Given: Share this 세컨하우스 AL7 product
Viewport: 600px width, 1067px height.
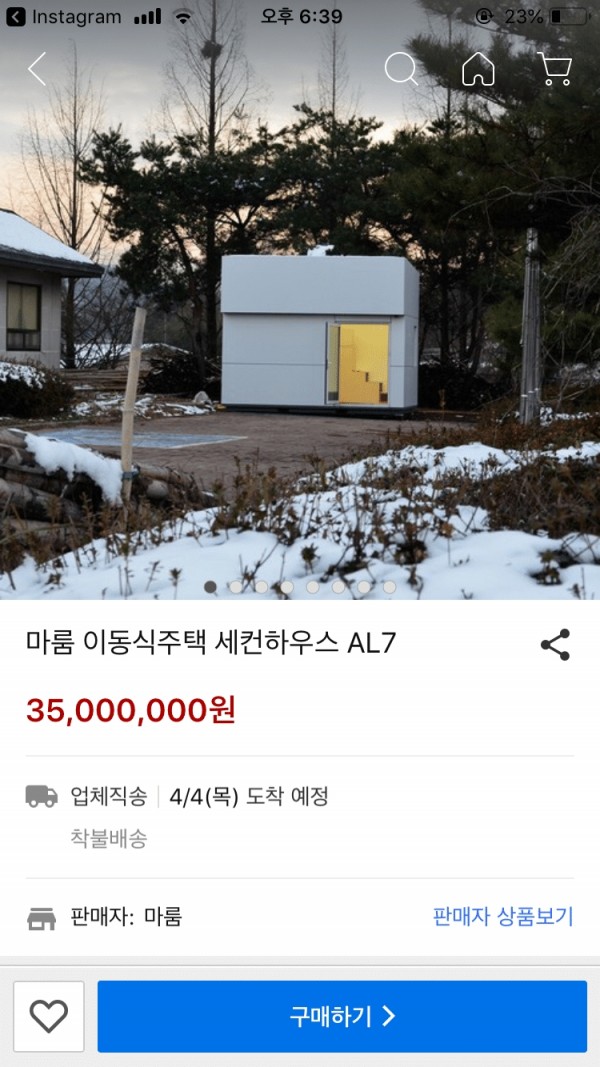Looking at the screenshot, I should pos(555,645).
